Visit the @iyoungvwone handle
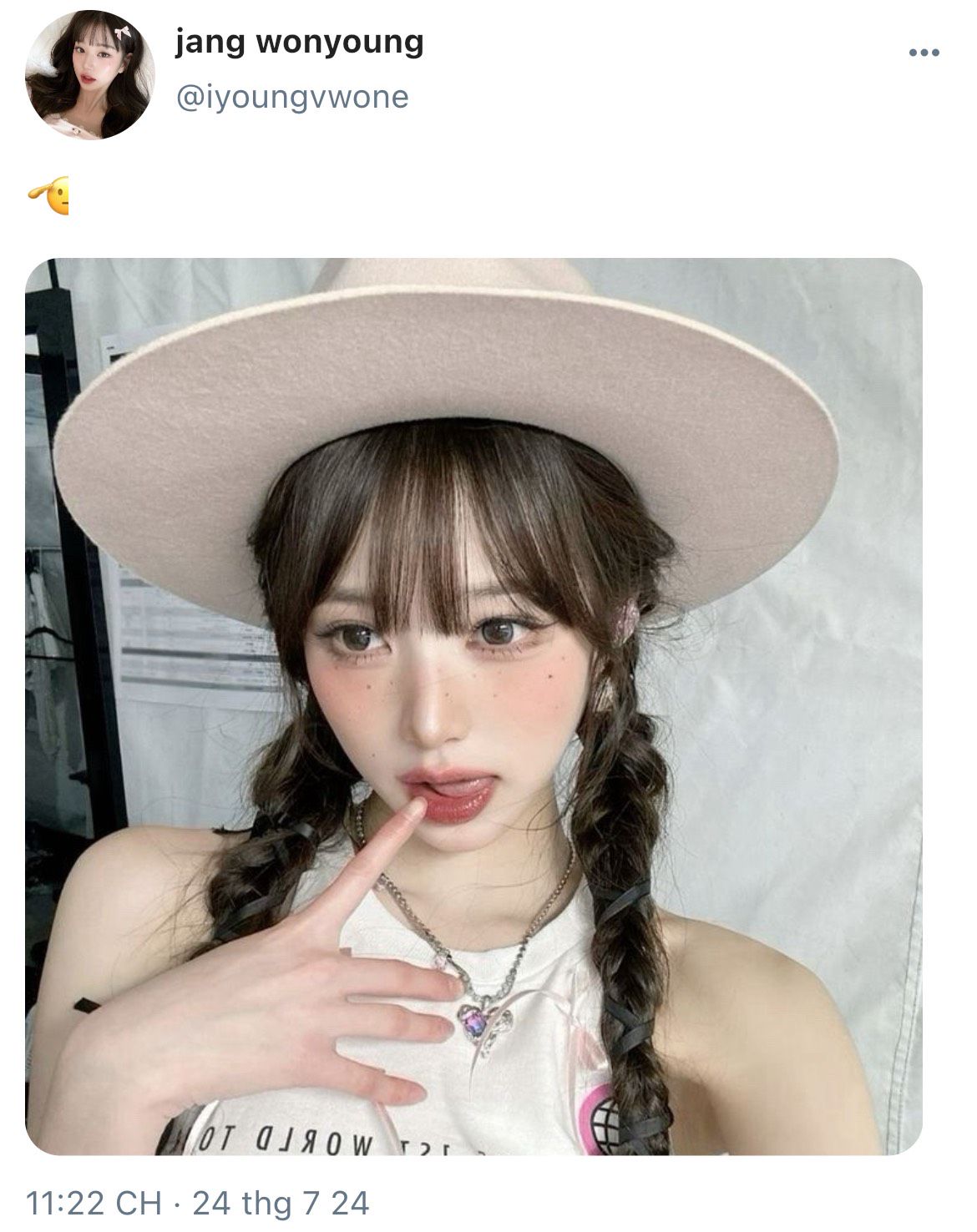 (291, 98)
